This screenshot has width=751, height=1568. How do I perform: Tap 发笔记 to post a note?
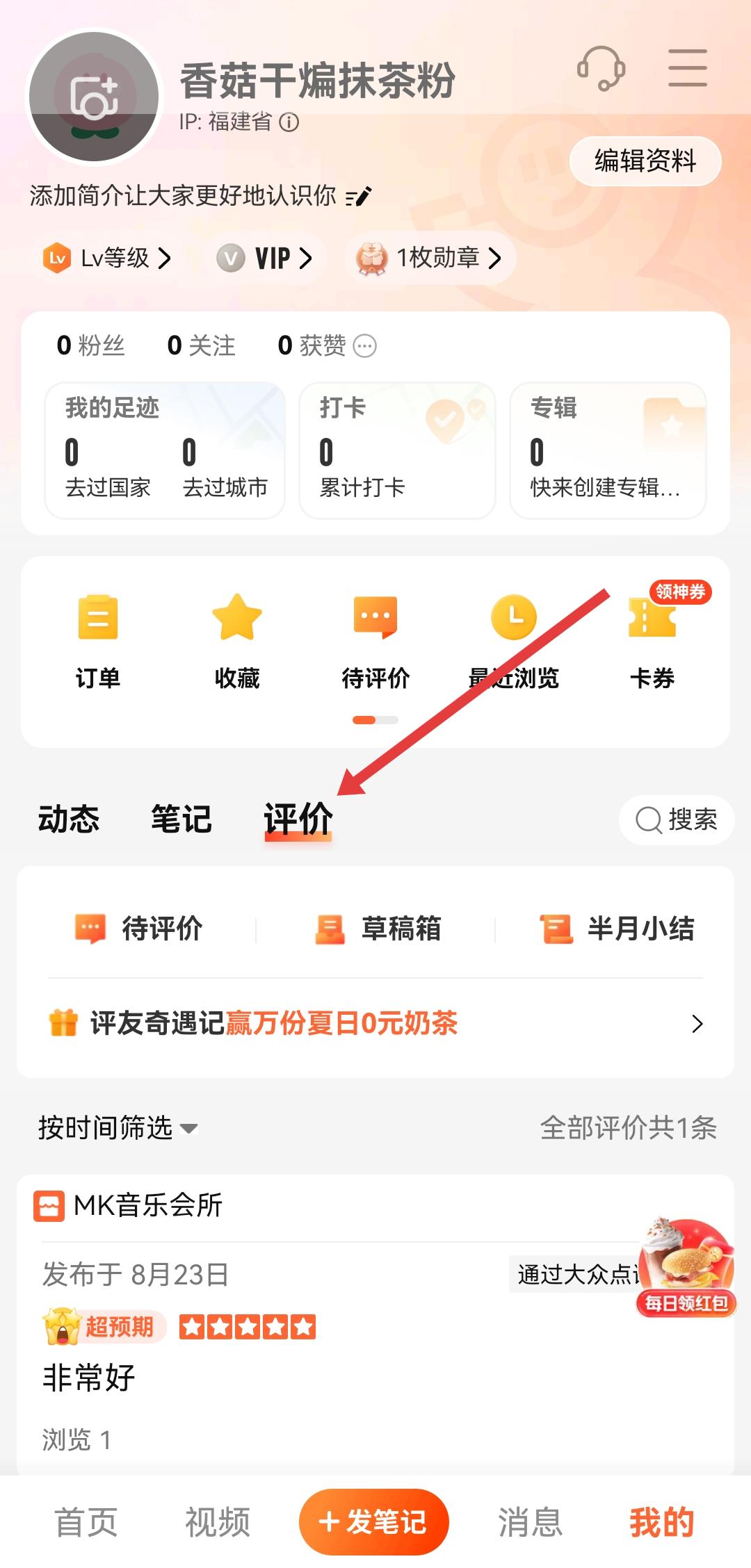tap(373, 1522)
